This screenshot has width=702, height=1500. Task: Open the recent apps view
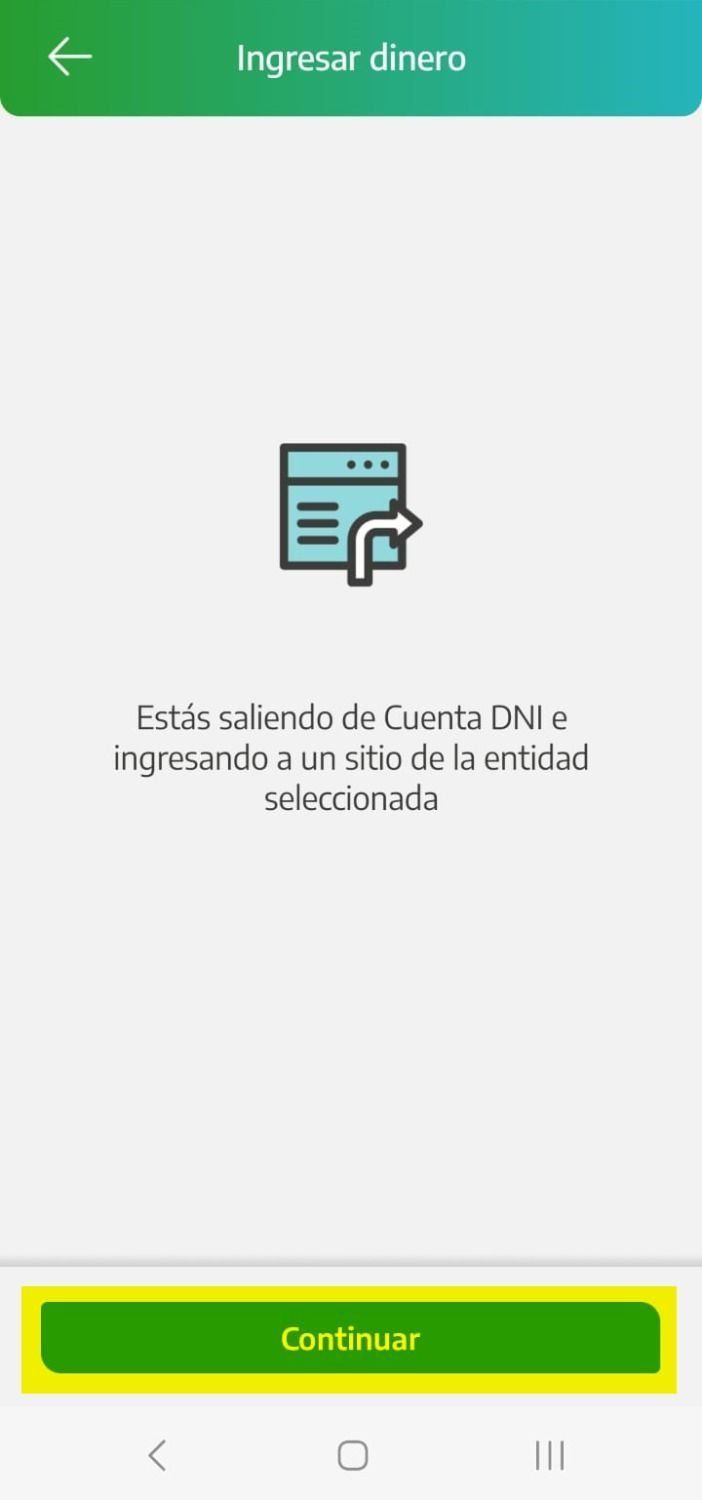[x=549, y=1455]
